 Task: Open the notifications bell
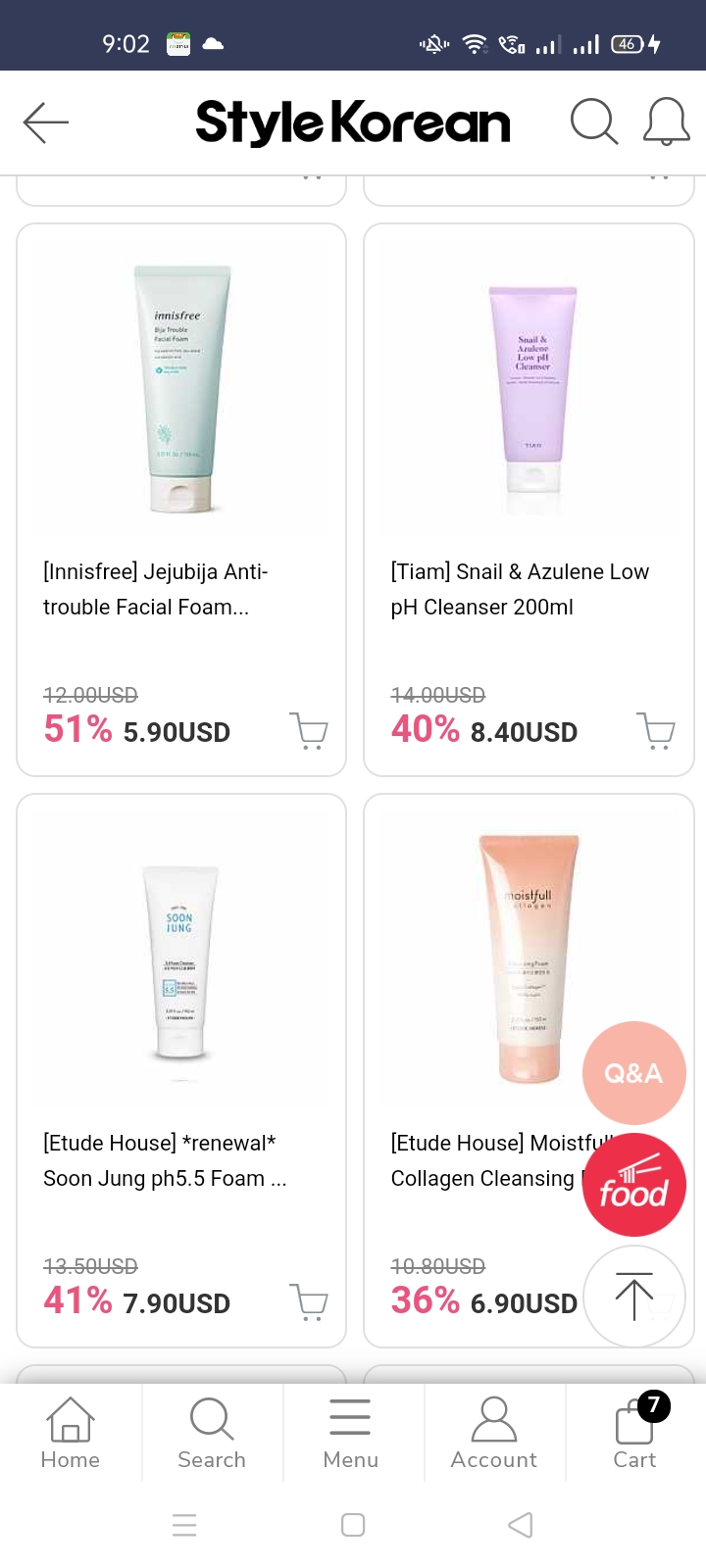pos(666,122)
